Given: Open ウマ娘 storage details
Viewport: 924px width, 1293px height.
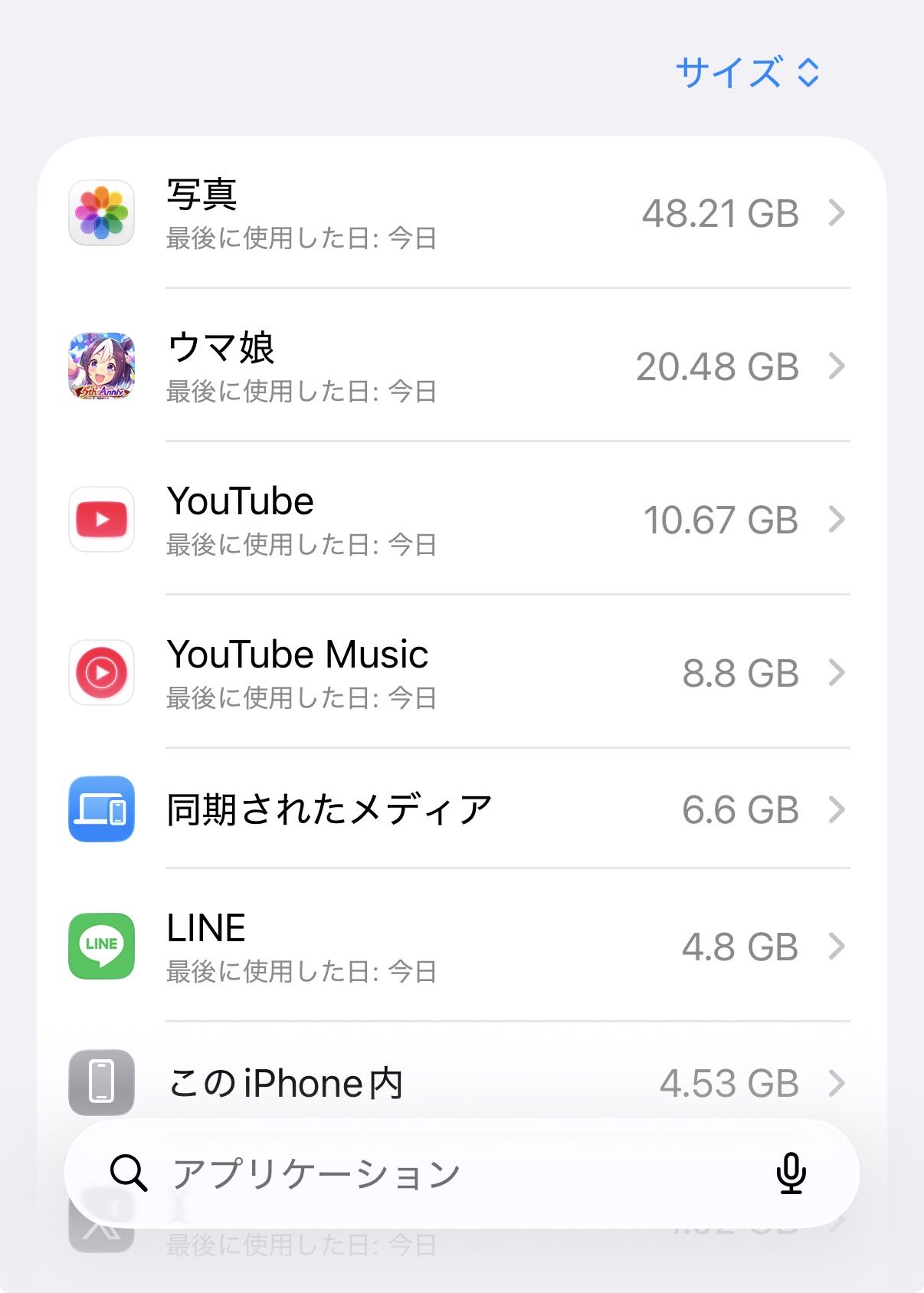Looking at the screenshot, I should point(460,366).
